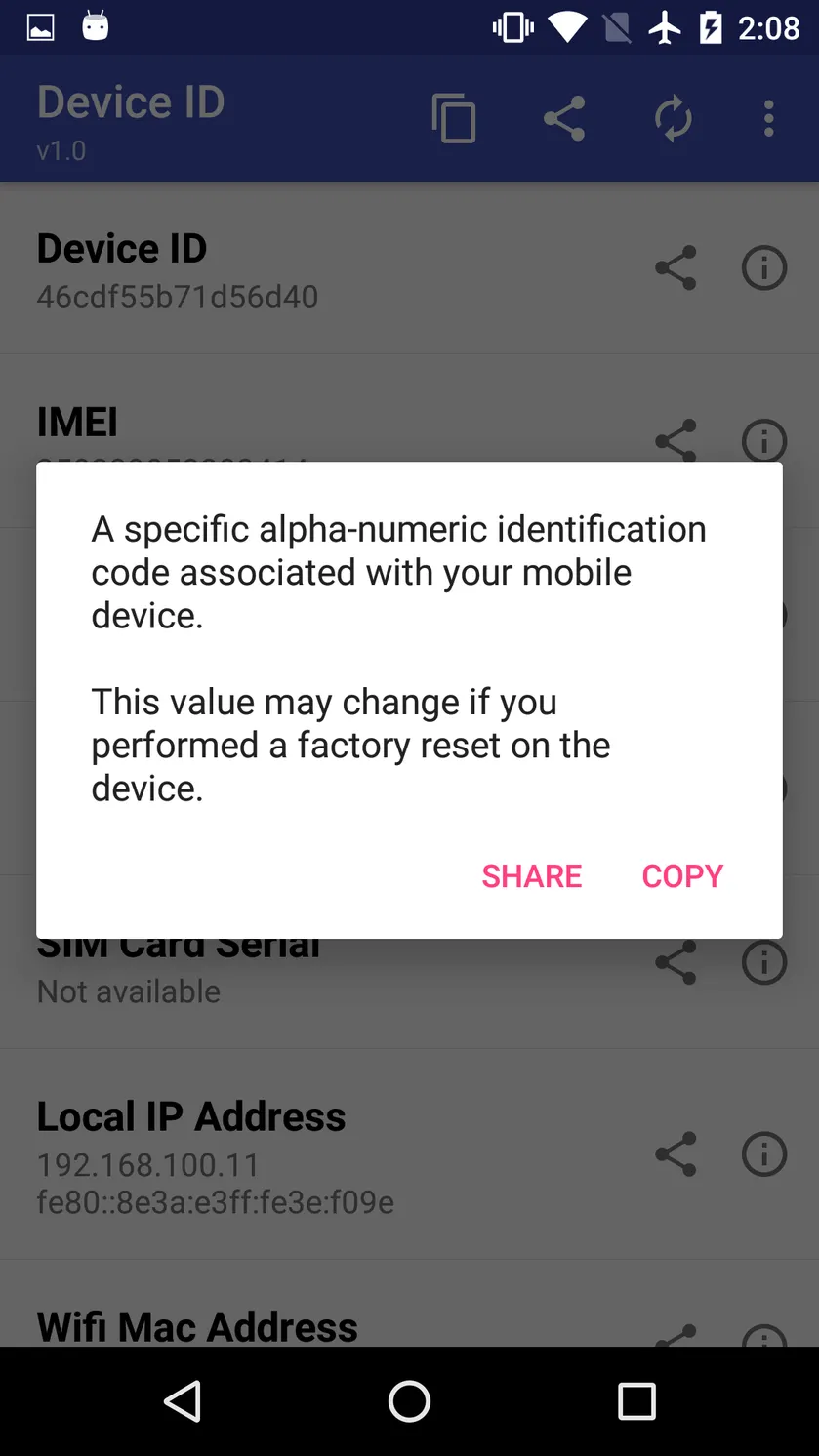
Task: Tap SHARE in the dialog
Action: [531, 875]
